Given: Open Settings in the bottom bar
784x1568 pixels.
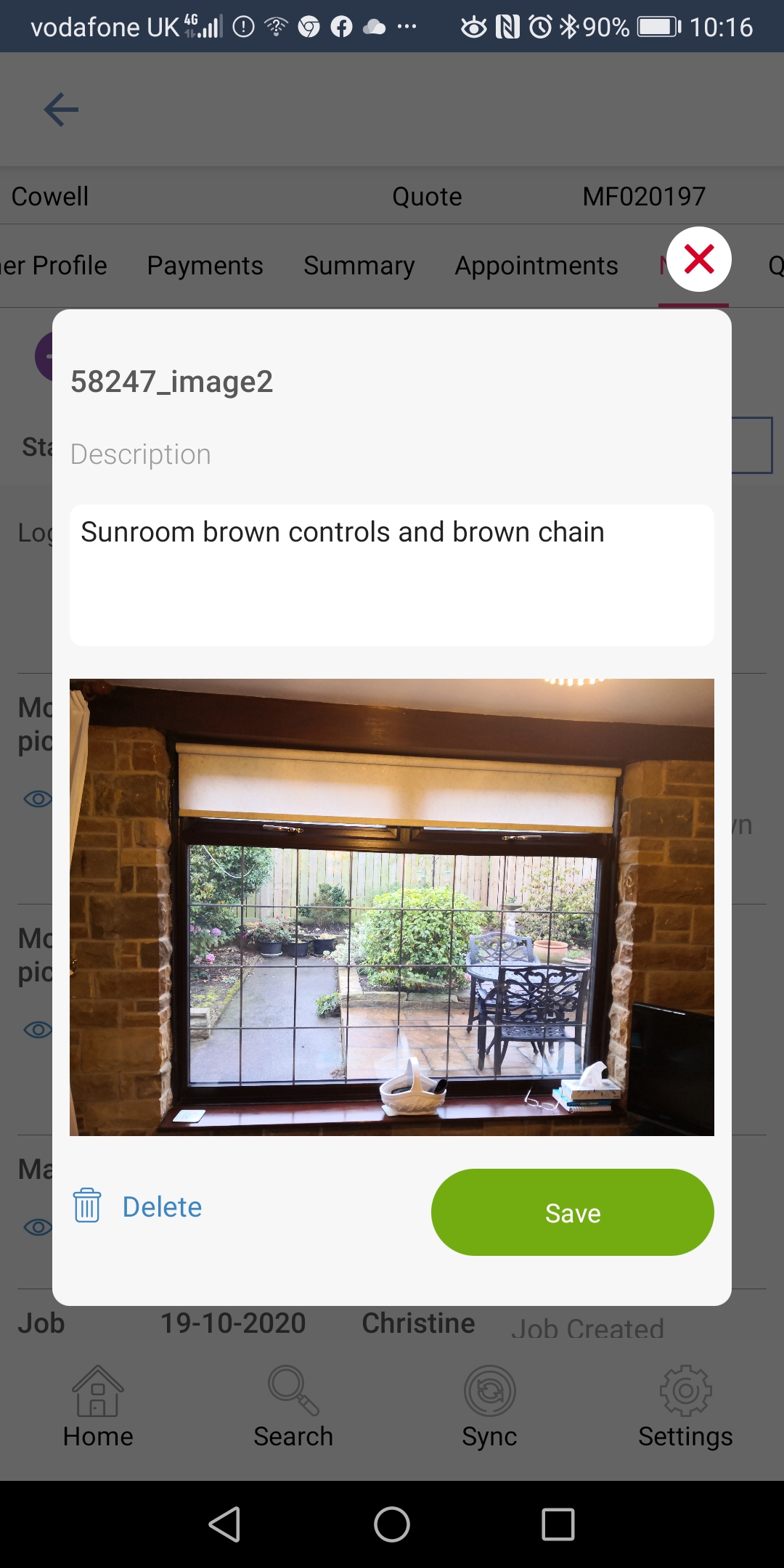Looking at the screenshot, I should 685,1406.
